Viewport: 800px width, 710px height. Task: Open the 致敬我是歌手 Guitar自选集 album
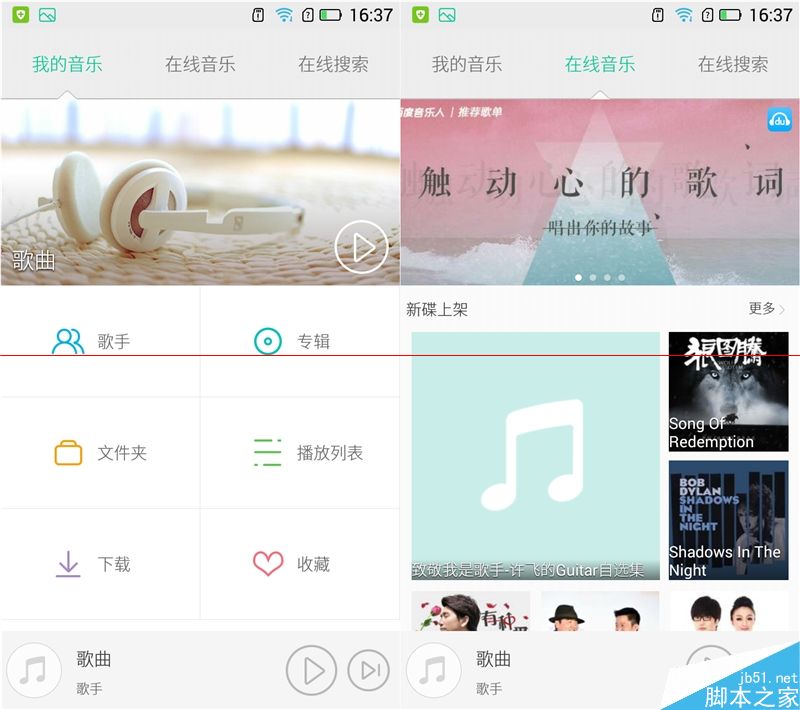535,455
